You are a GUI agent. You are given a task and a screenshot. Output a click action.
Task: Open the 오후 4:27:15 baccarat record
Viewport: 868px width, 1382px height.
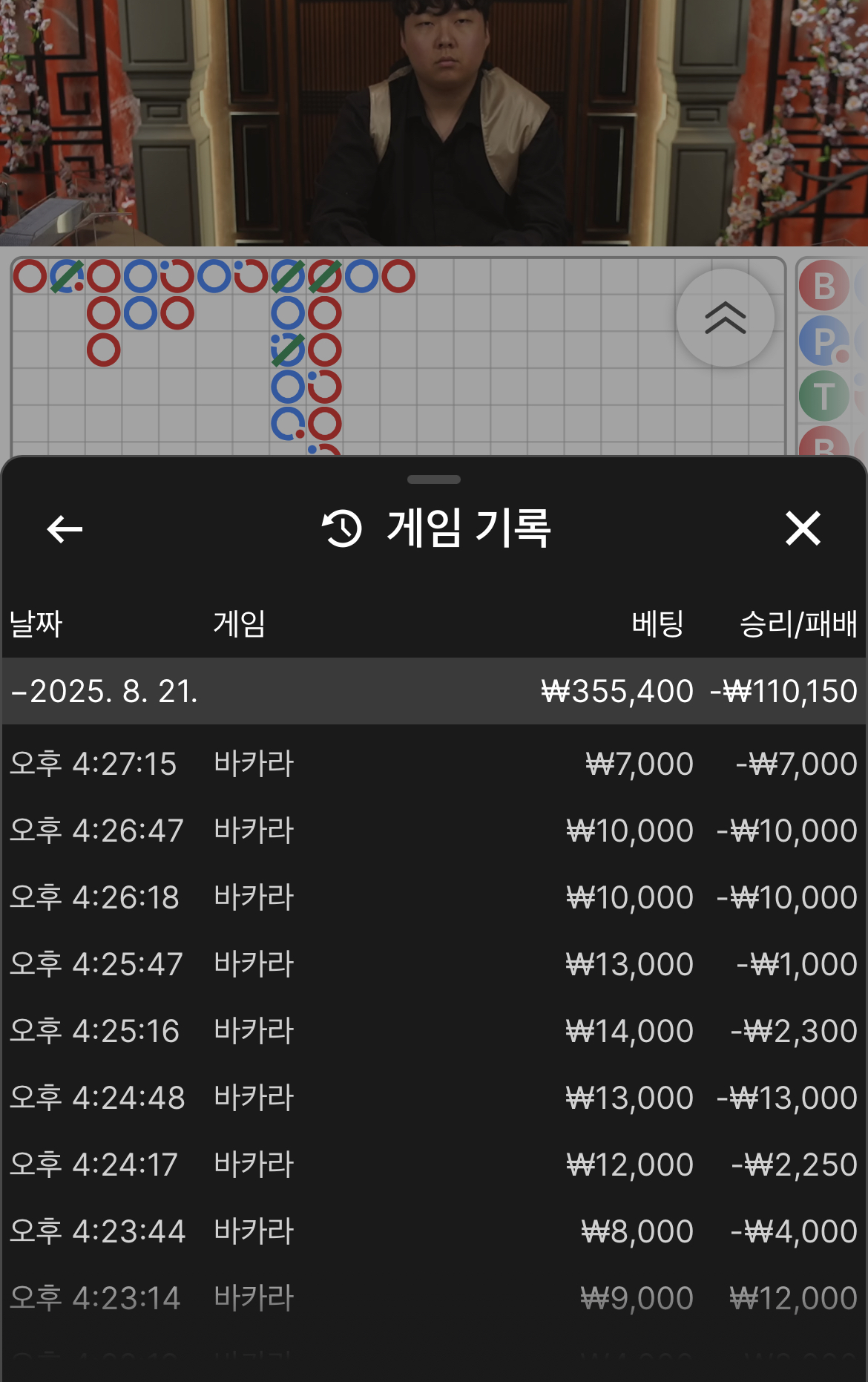tap(434, 764)
